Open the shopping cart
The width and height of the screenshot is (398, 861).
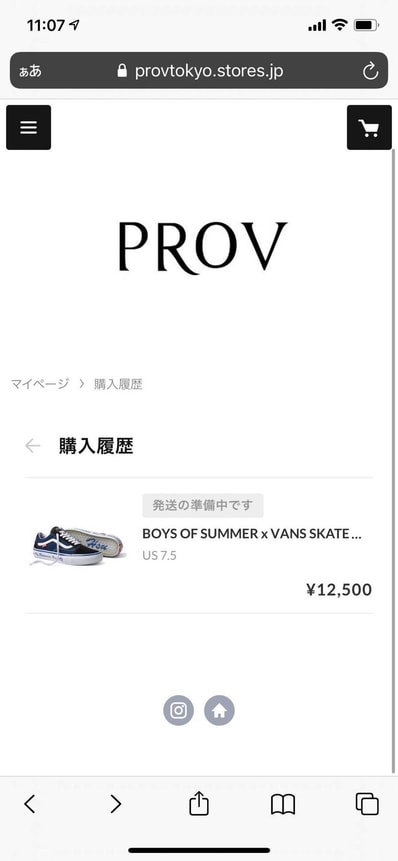(x=369, y=127)
